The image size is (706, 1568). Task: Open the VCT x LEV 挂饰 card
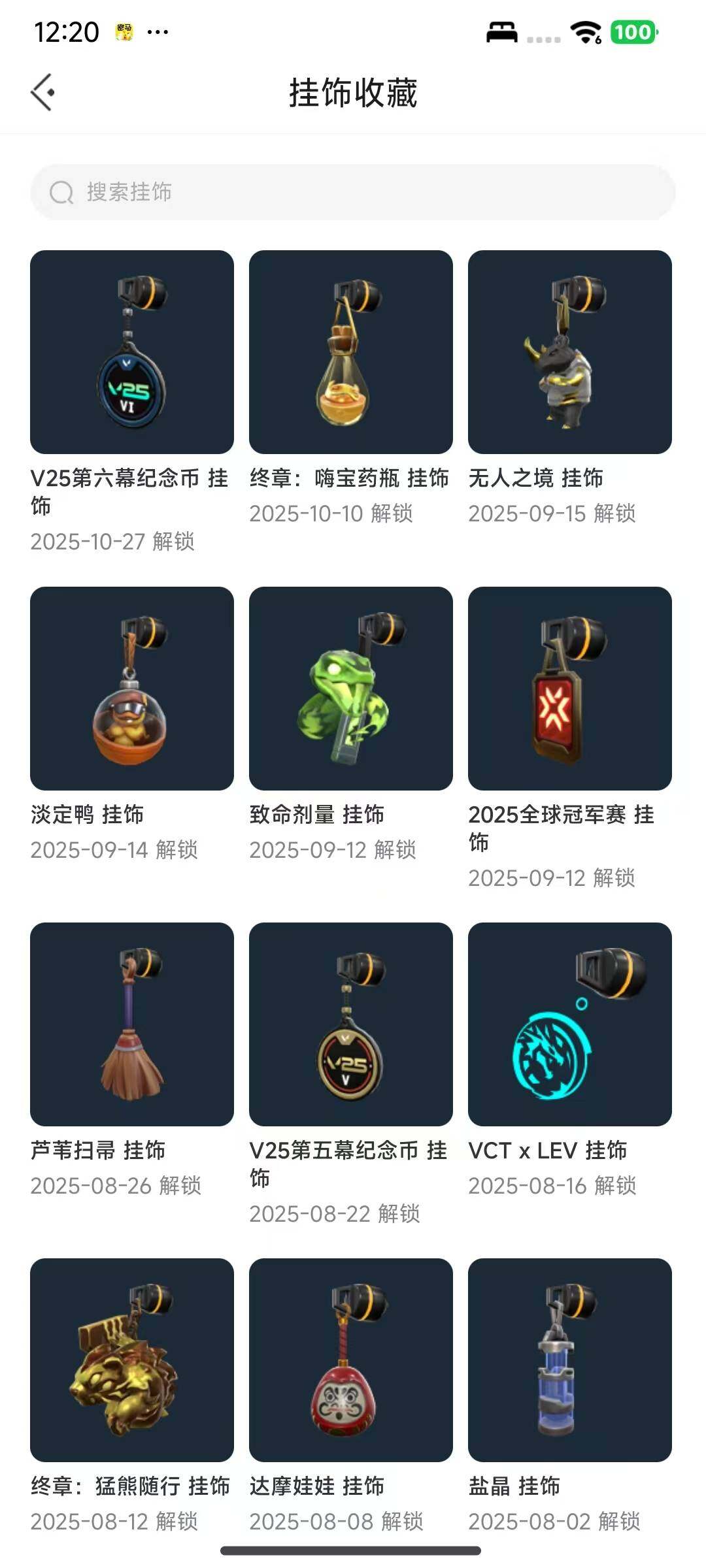click(570, 1024)
